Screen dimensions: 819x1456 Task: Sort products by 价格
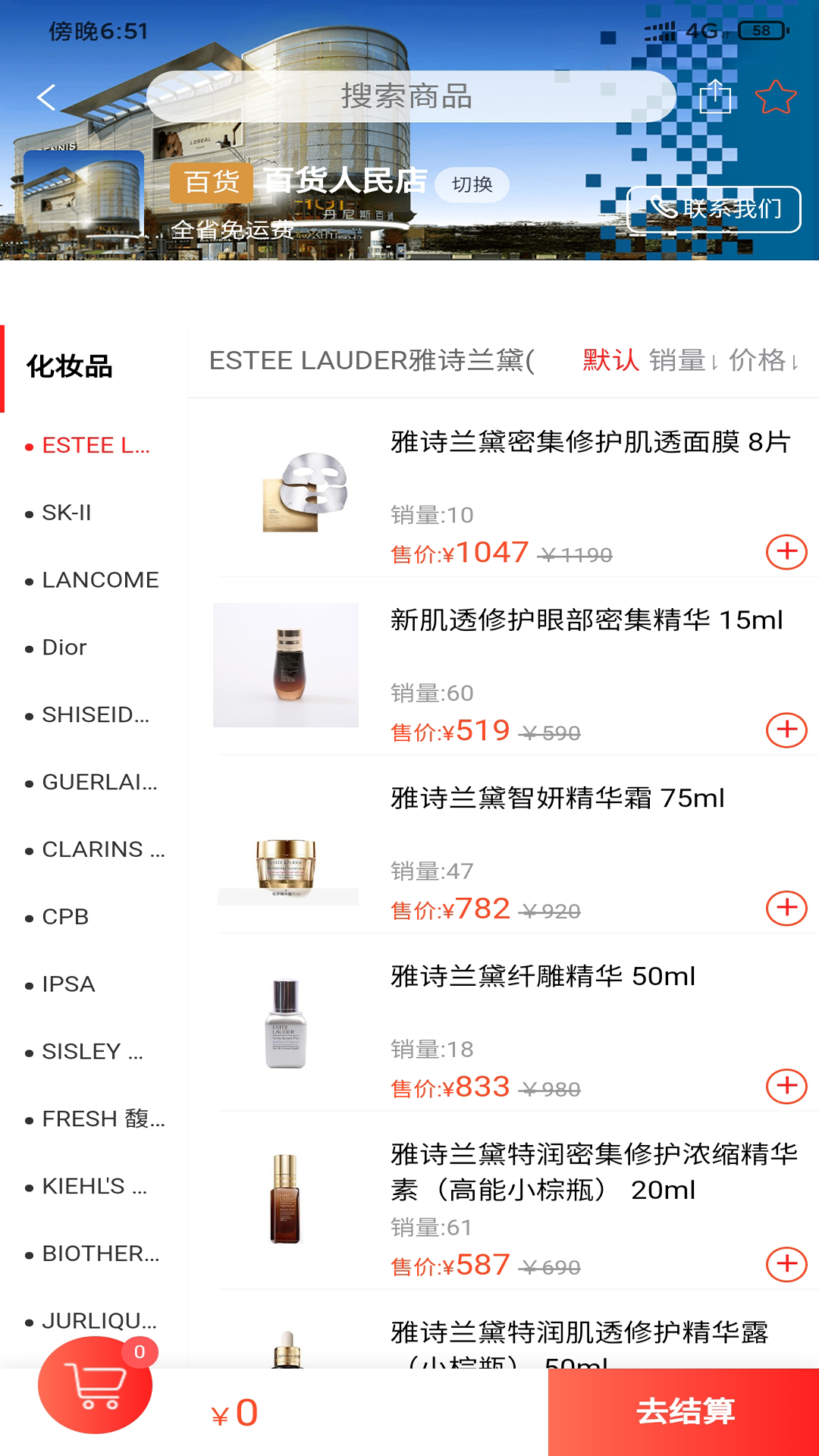(762, 361)
